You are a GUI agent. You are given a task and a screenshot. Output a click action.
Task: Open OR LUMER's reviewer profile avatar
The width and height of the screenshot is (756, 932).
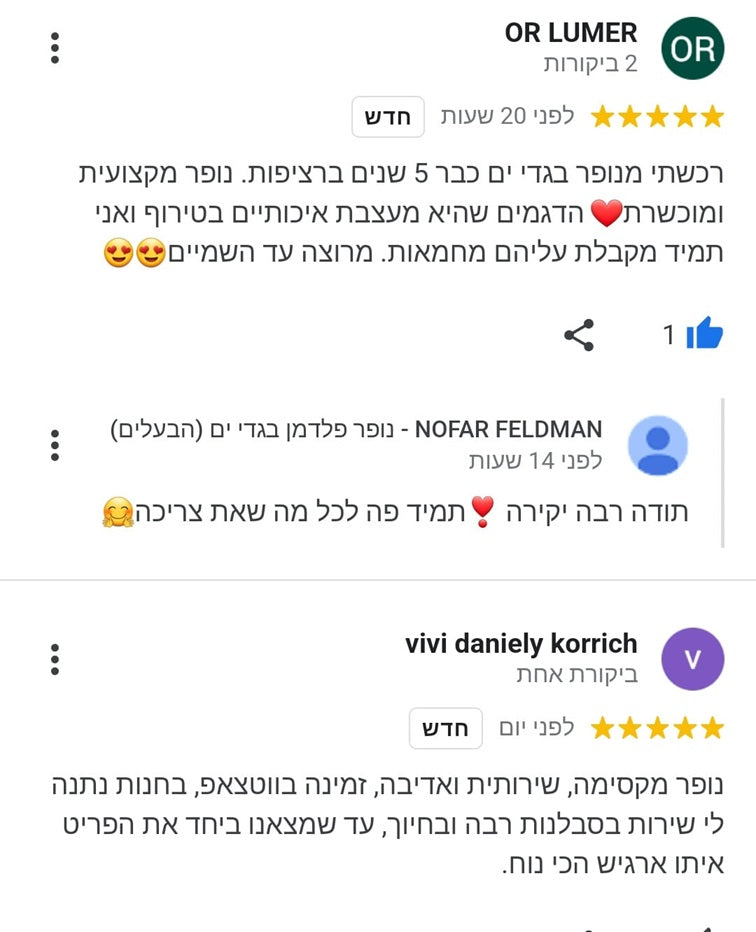(692, 48)
